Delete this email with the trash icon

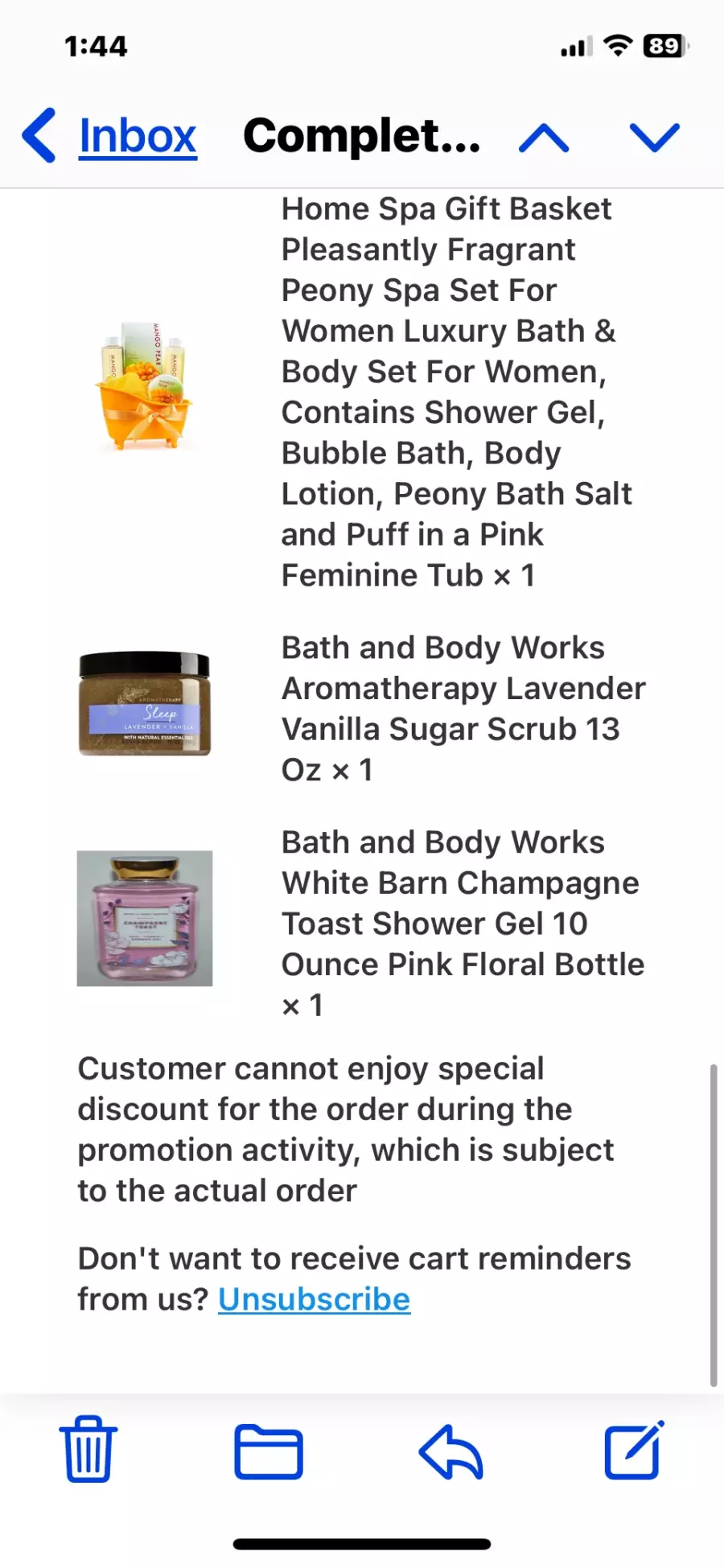click(x=88, y=1449)
